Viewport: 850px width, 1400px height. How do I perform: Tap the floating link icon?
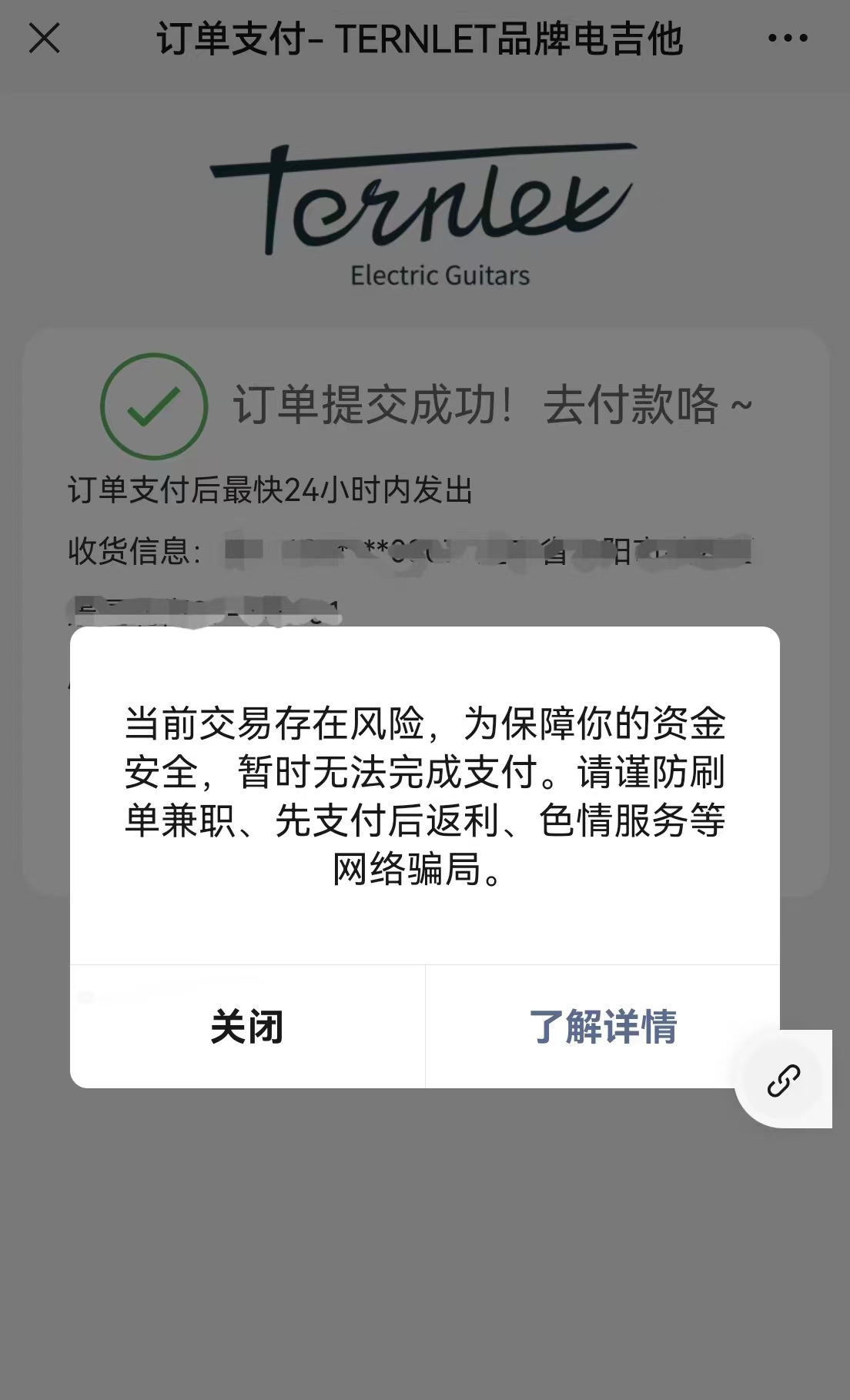(x=784, y=1080)
